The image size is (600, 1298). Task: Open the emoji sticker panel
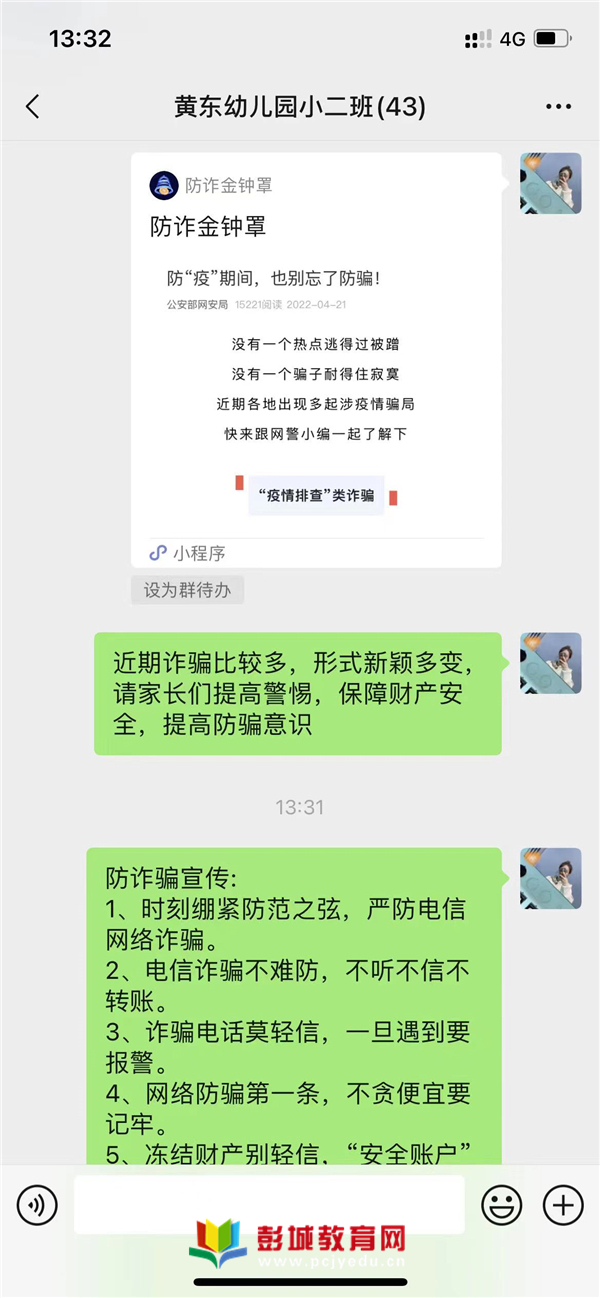coord(501,1205)
